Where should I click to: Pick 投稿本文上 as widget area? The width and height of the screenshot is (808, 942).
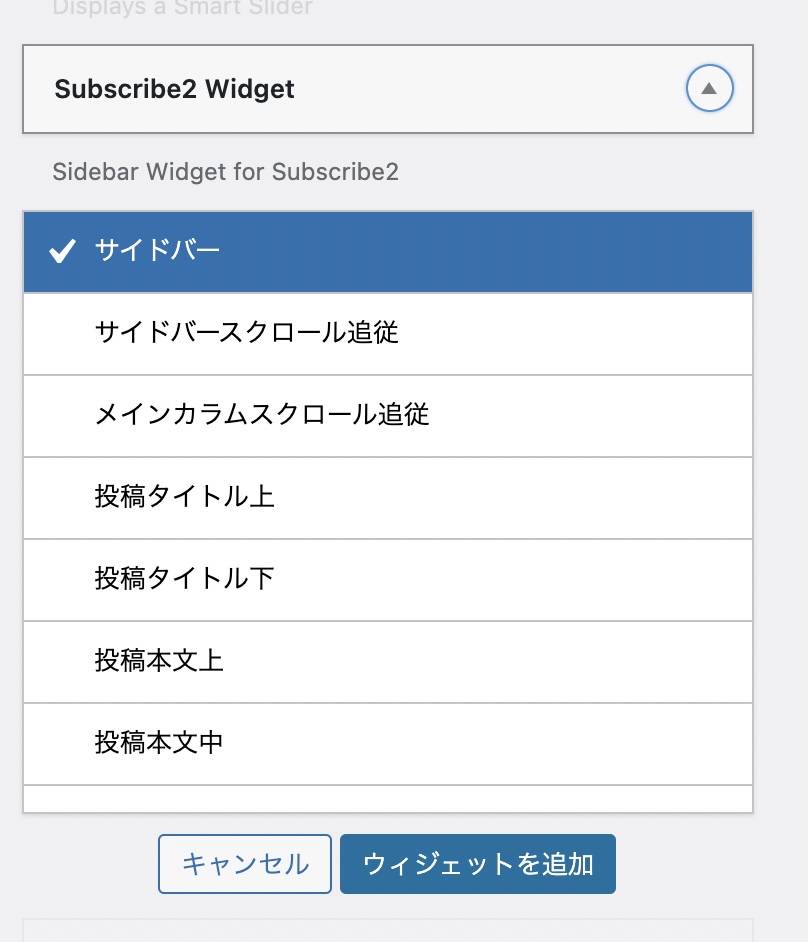click(x=387, y=661)
